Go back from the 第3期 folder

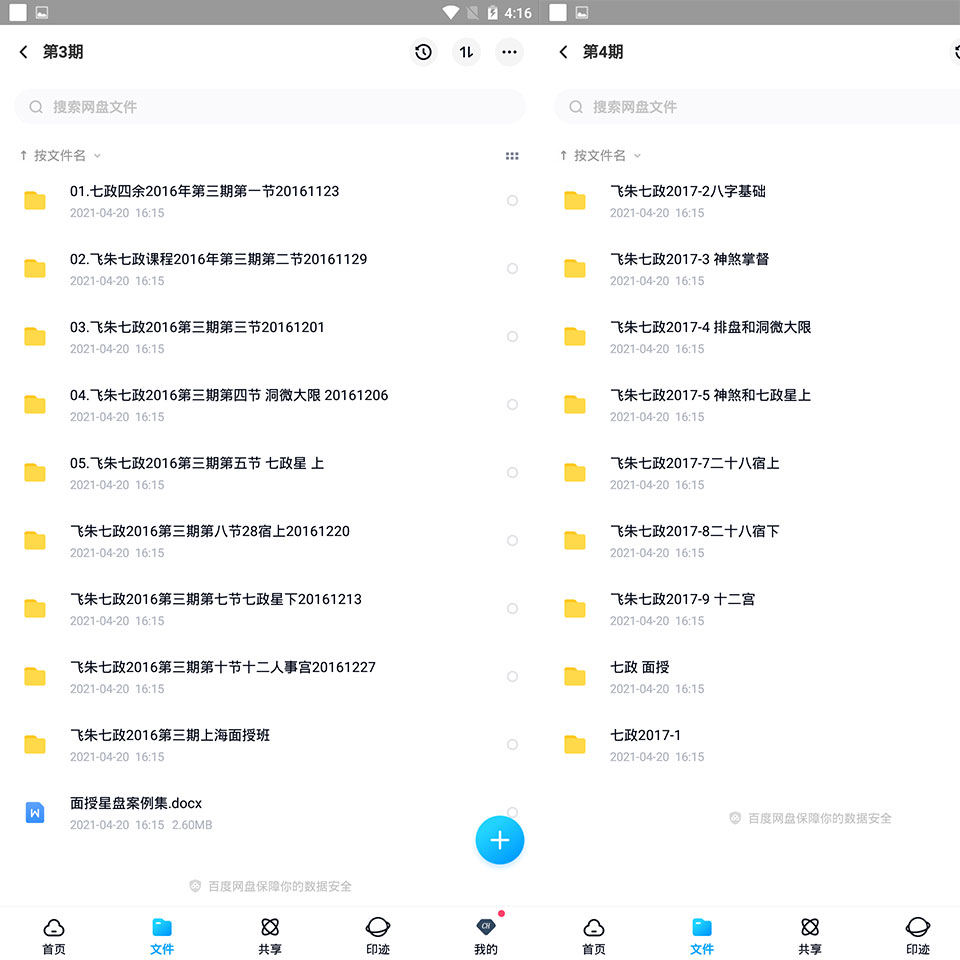[24, 52]
